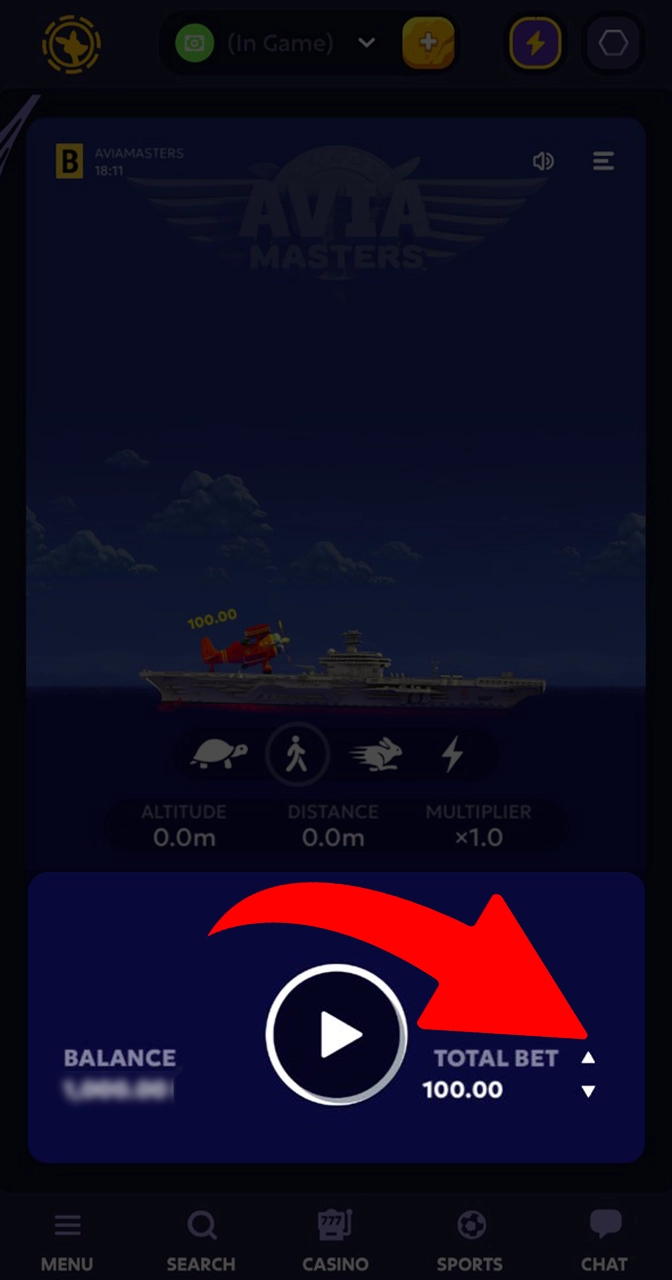Choose the rabbit fast speed
Screen dimensions: 672x1280
375,755
